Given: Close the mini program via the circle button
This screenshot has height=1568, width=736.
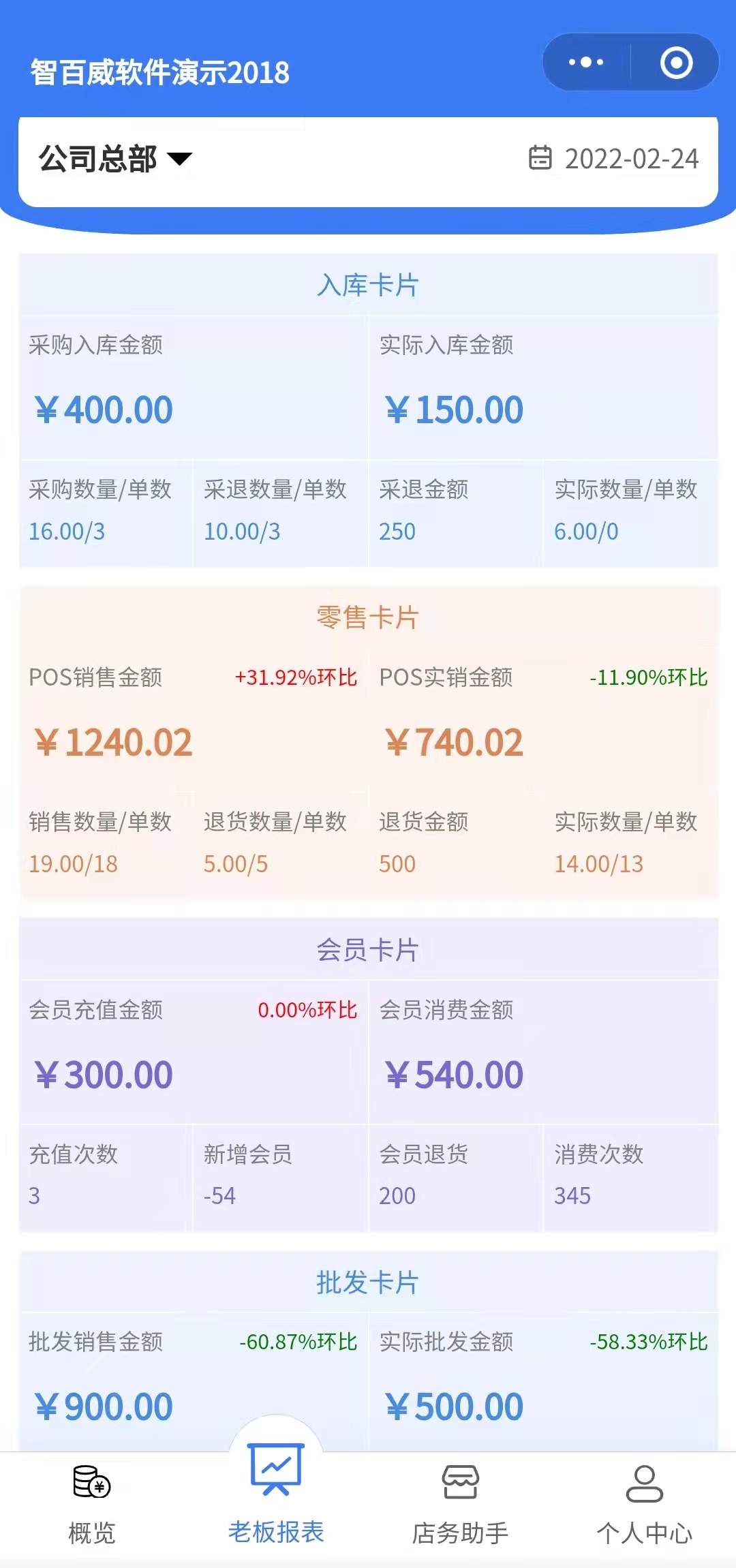Looking at the screenshot, I should coord(676,63).
